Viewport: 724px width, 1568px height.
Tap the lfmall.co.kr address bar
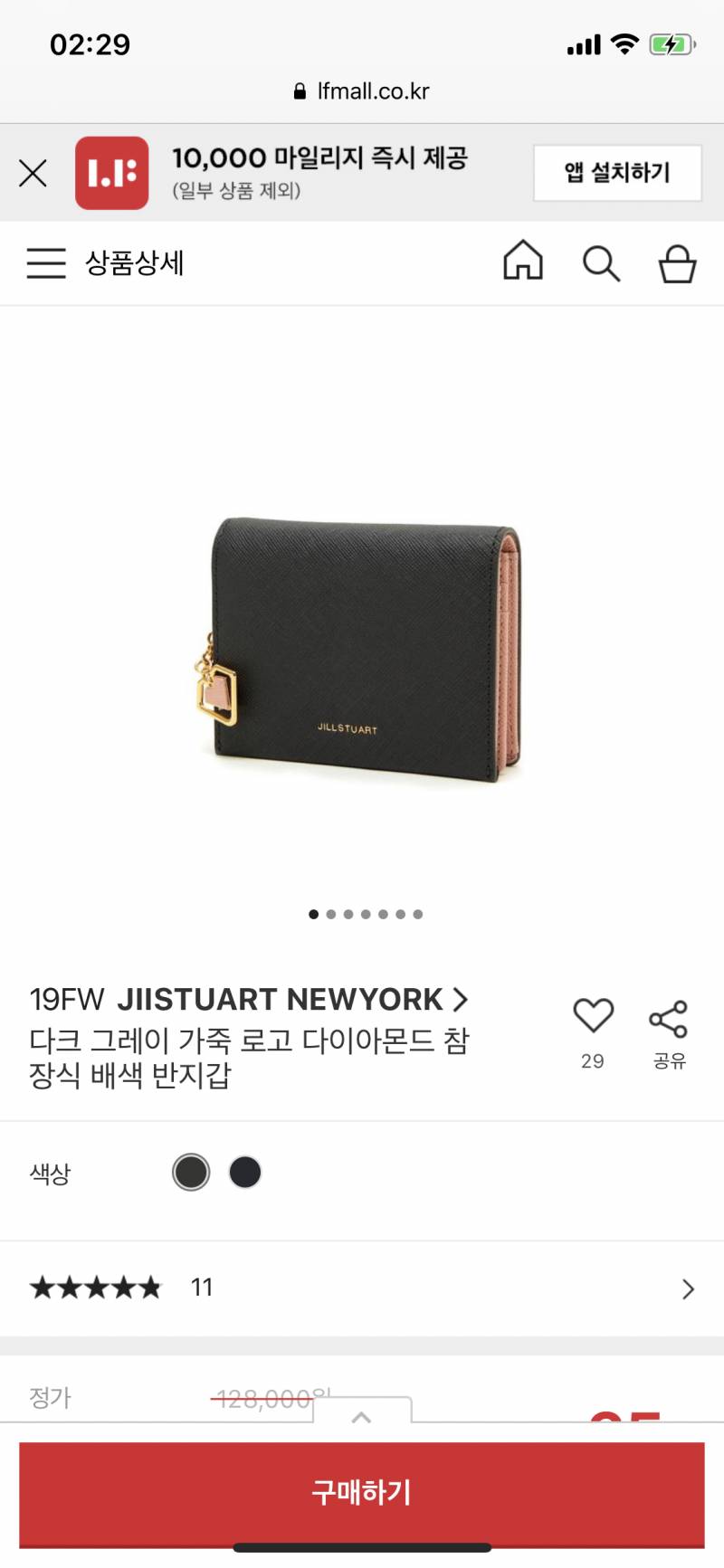(x=362, y=90)
